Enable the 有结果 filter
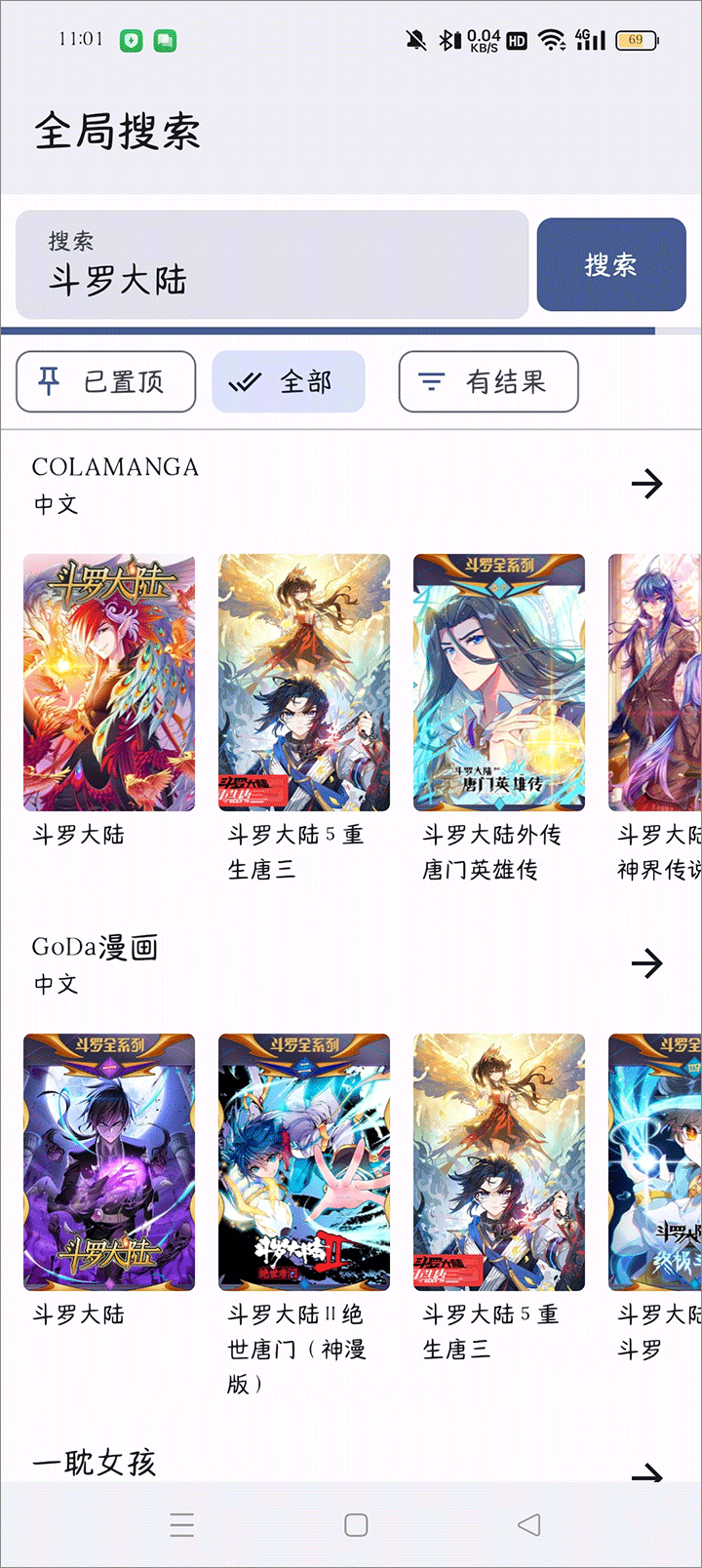Screen dimensions: 702x1568 pyautogui.click(x=487, y=382)
